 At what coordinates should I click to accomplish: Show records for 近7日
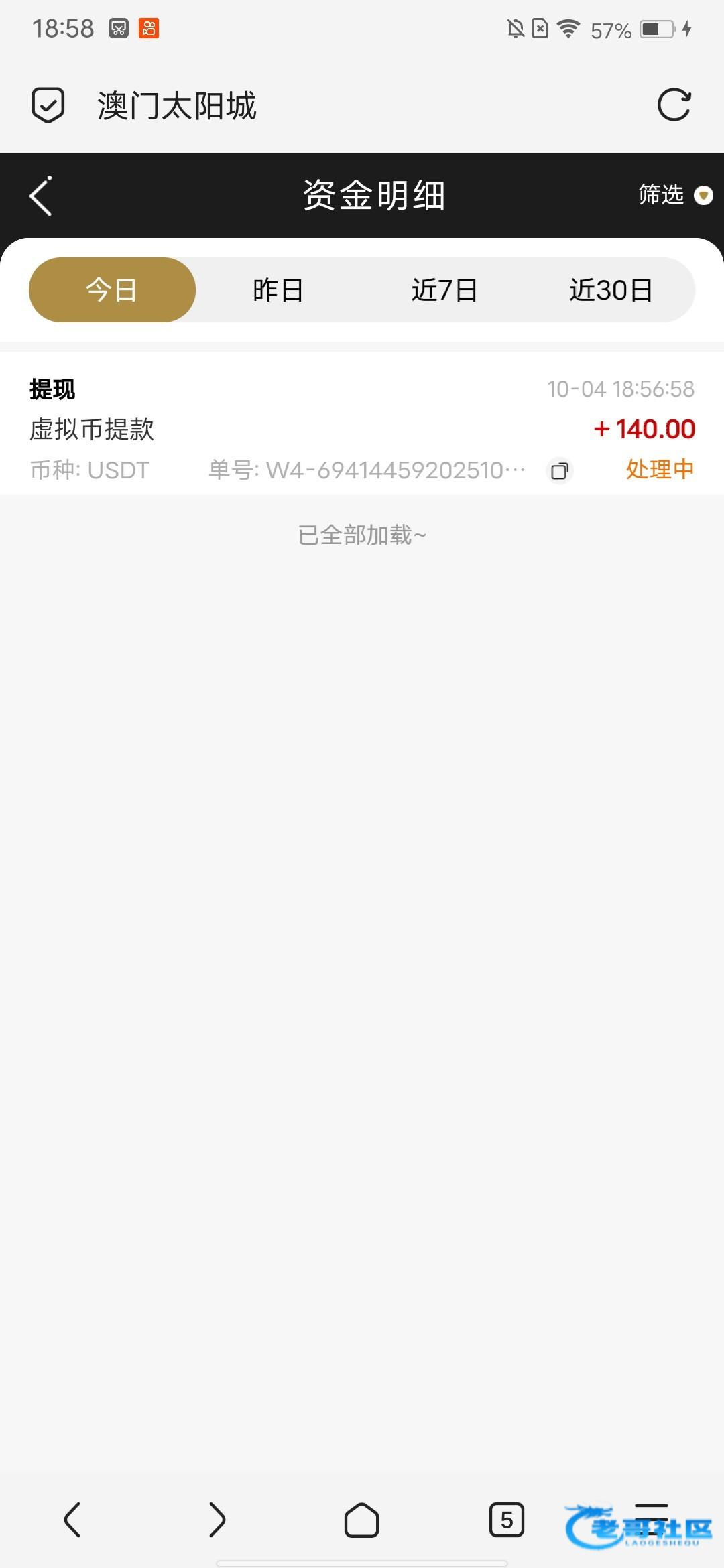pos(444,290)
